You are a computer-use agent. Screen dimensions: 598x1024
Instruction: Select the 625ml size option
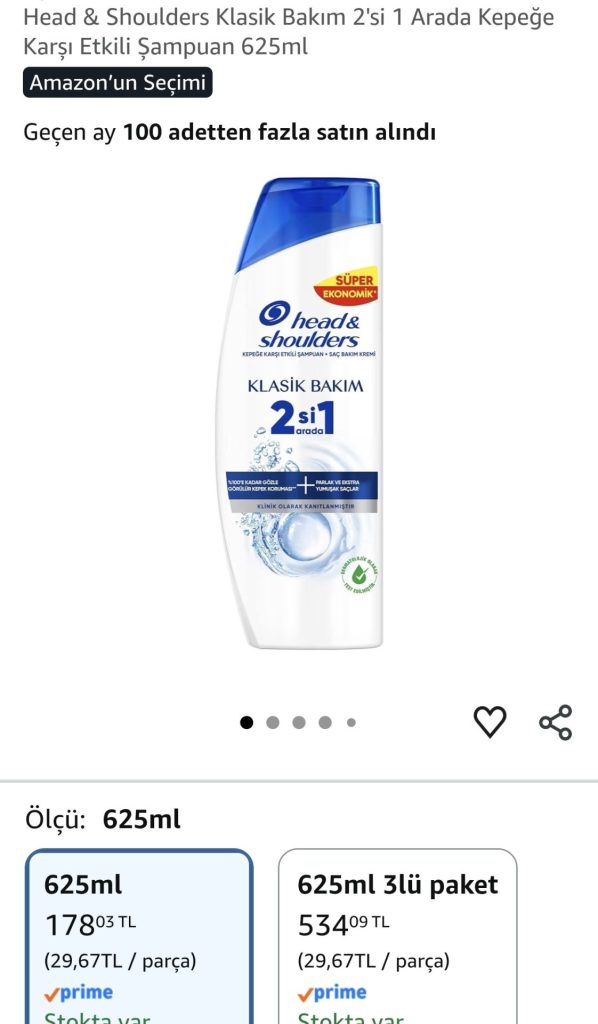coord(139,936)
